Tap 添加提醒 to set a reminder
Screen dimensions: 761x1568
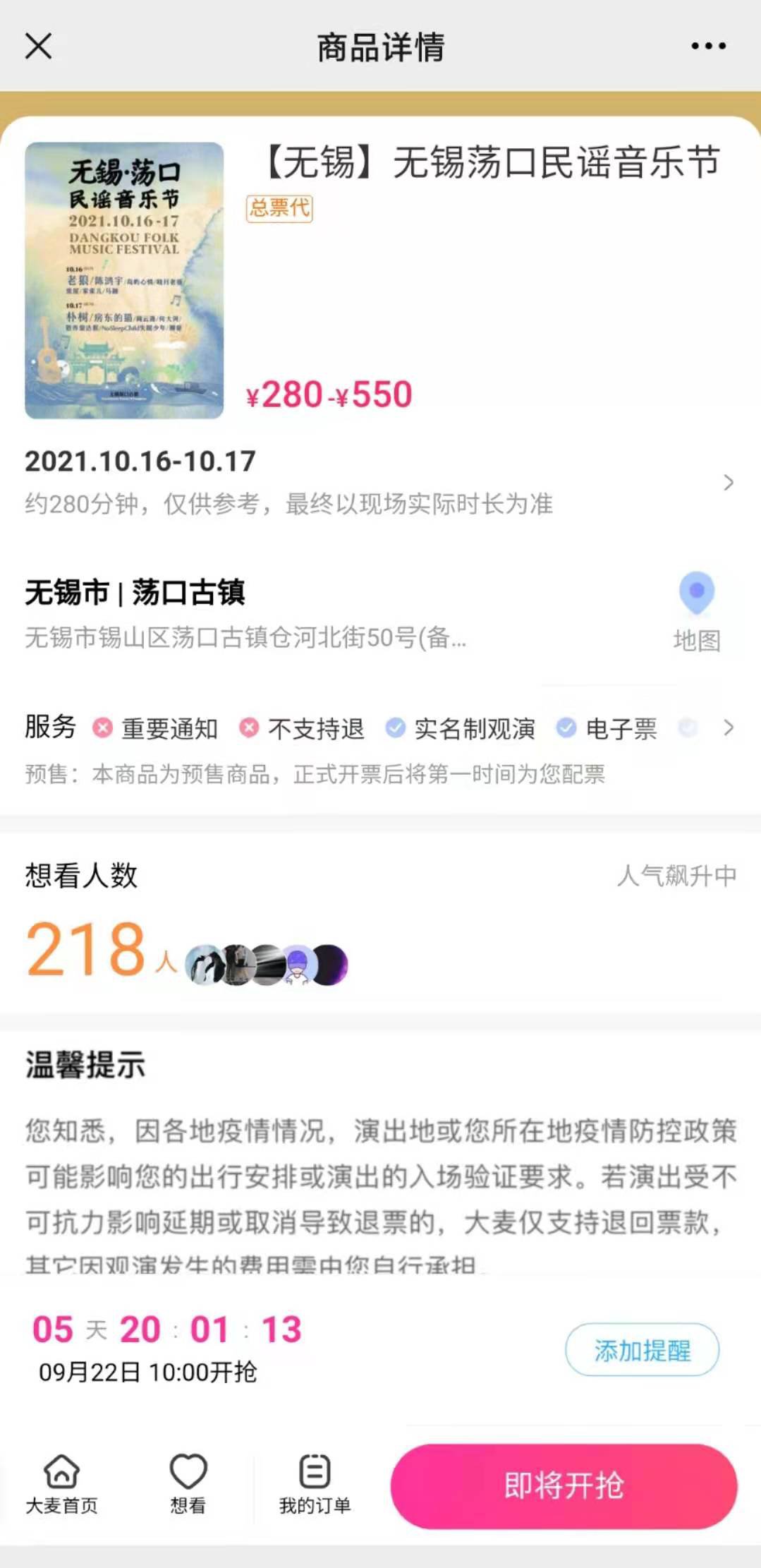642,1349
